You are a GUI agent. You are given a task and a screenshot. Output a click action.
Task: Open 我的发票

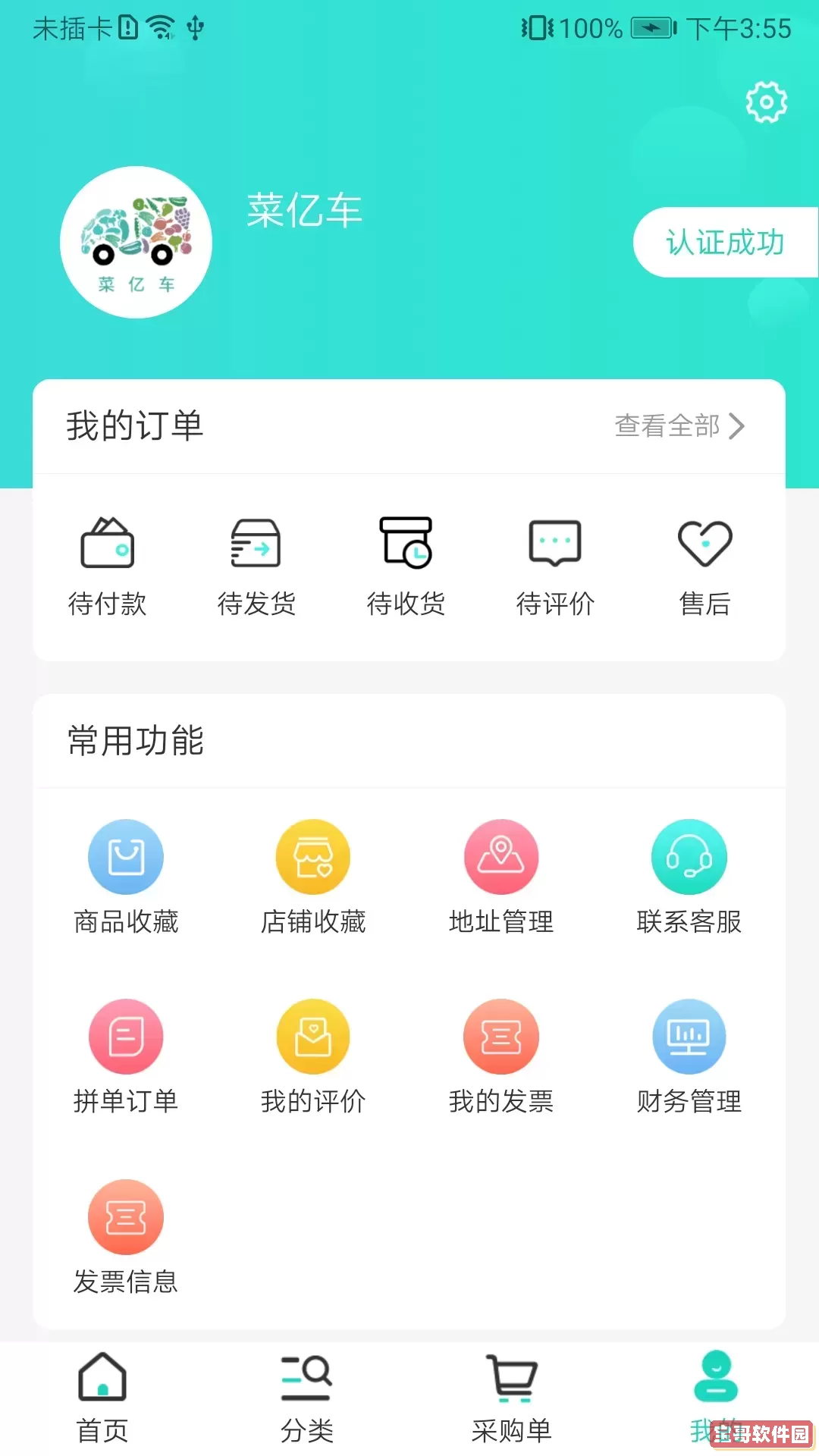click(501, 1057)
